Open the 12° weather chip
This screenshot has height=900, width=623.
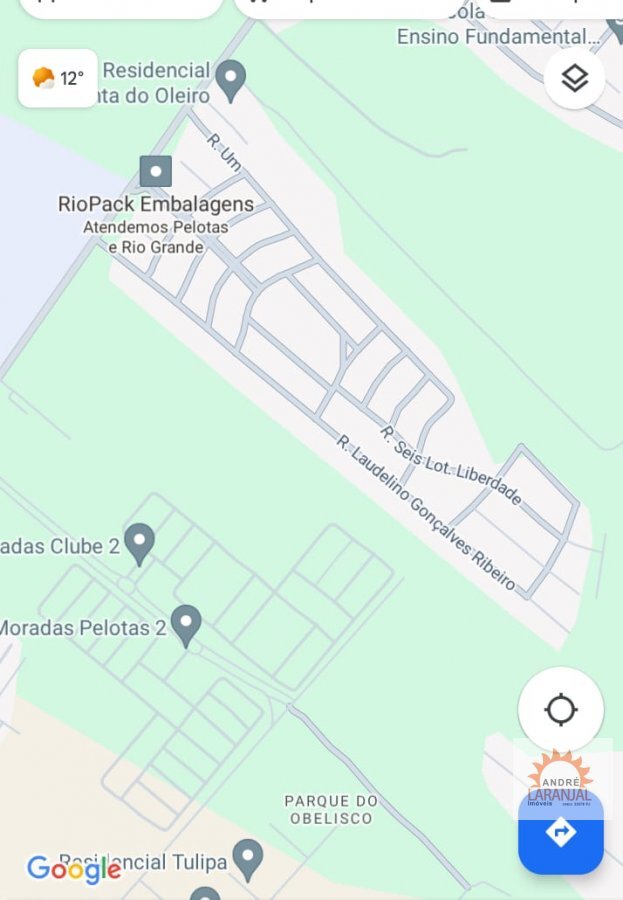tap(58, 78)
